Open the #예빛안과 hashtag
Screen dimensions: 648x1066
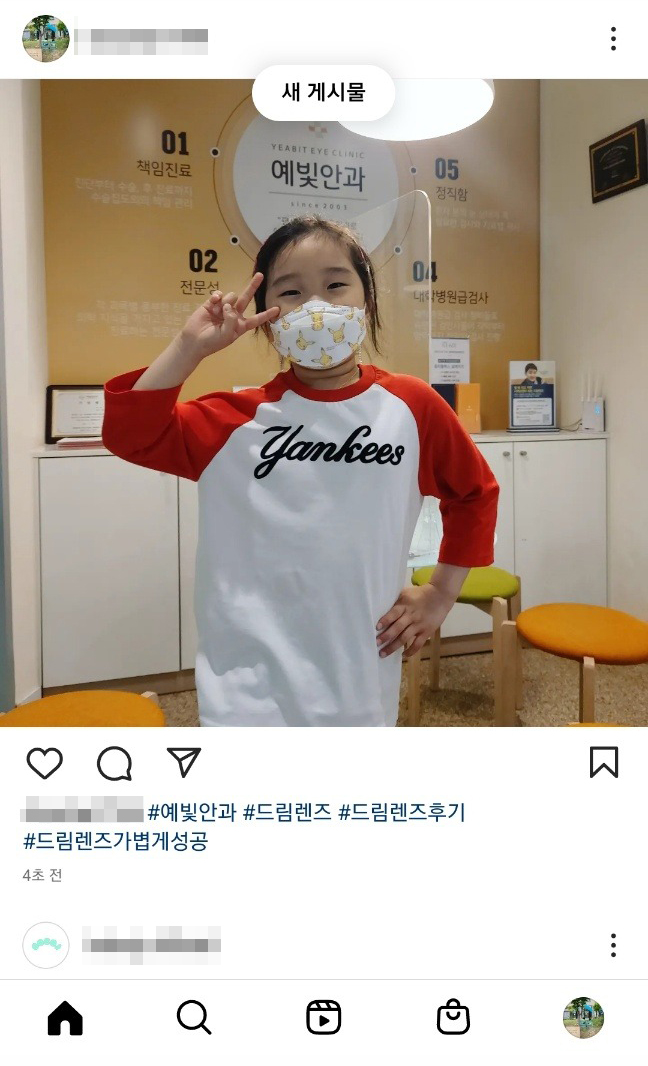click(x=192, y=812)
